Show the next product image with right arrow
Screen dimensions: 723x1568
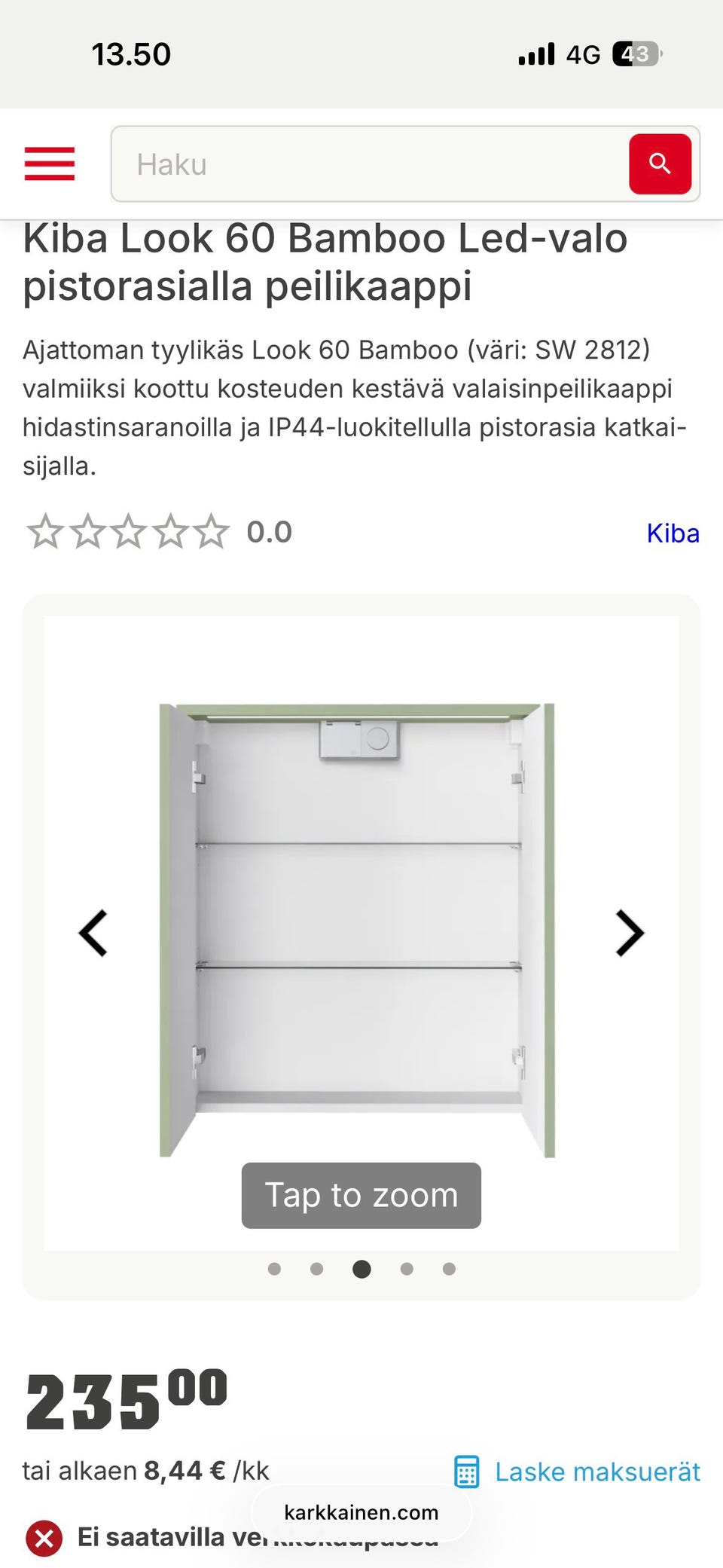(628, 933)
